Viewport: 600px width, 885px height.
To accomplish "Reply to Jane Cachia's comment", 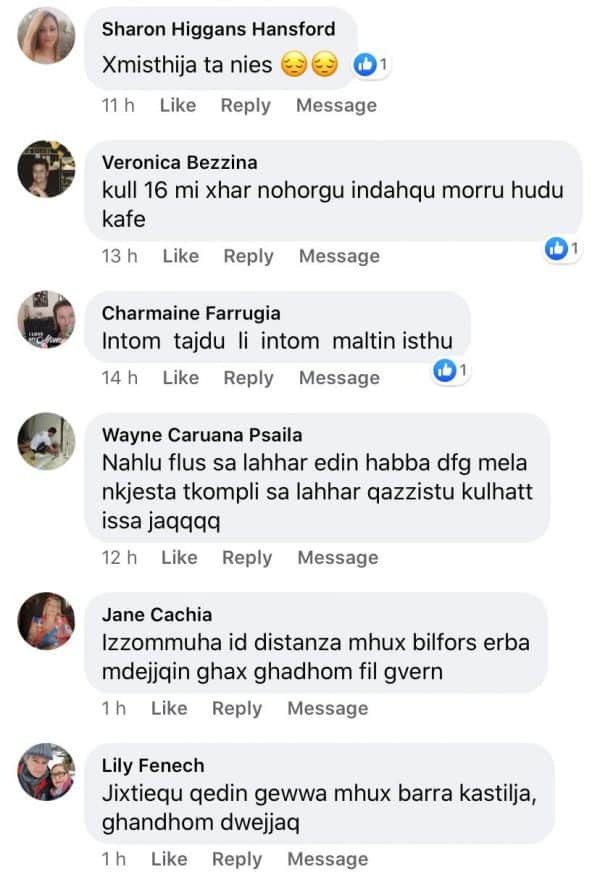I will [237, 708].
